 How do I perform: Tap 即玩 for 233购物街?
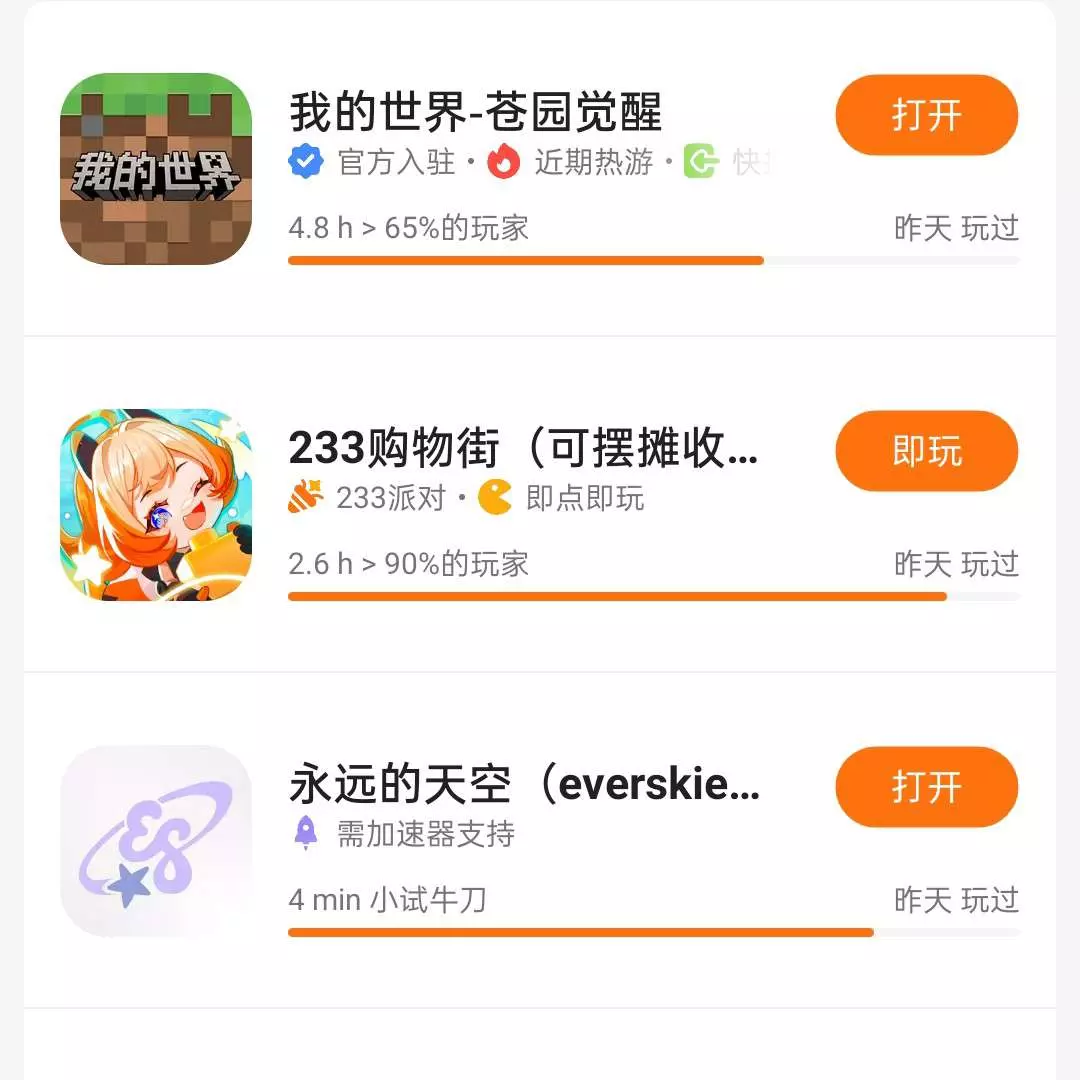click(926, 451)
